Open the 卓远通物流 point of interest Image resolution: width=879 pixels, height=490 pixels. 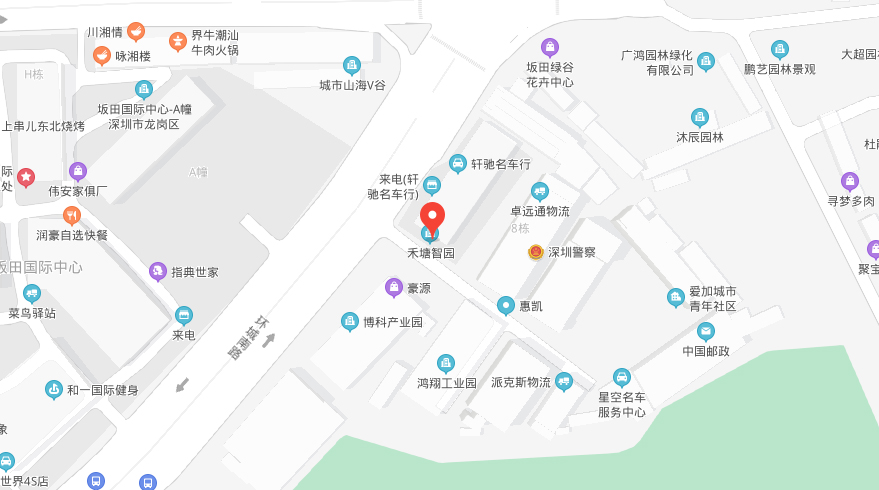pyautogui.click(x=540, y=192)
